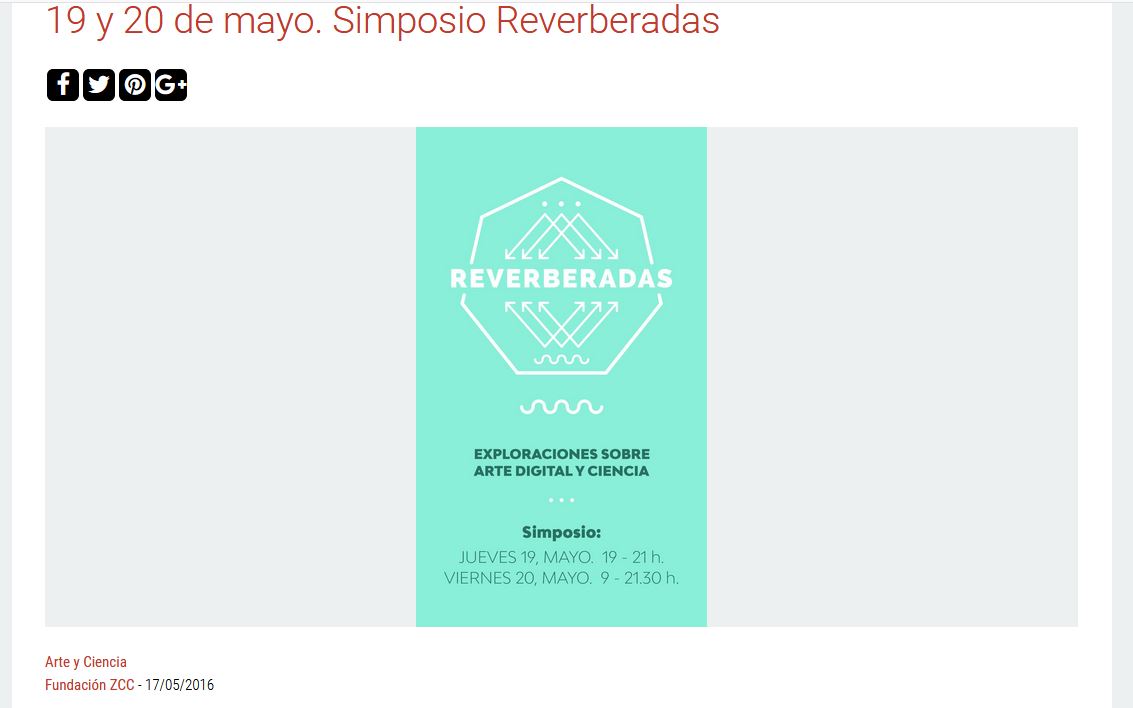Viewport: 1133px width, 708px height.
Task: Share the article on Facebook
Action: [x=63, y=85]
